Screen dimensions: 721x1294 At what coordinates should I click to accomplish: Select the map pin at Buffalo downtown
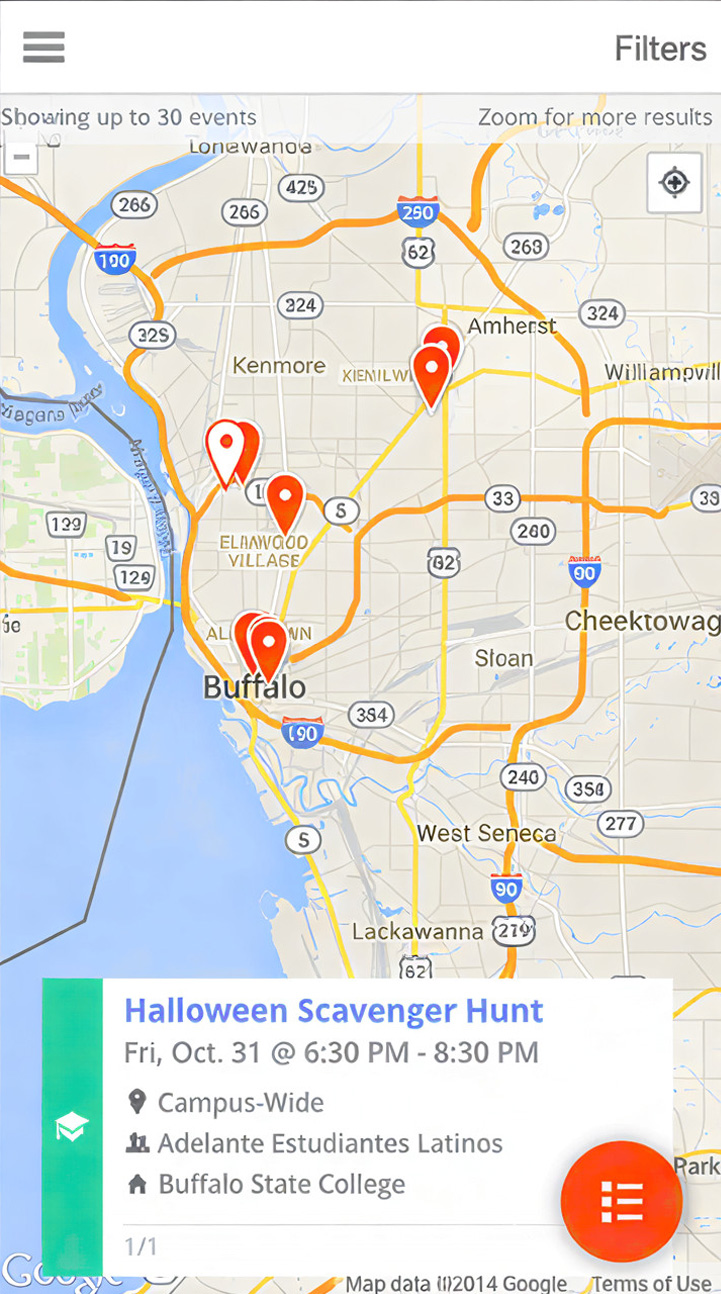[x=267, y=646]
